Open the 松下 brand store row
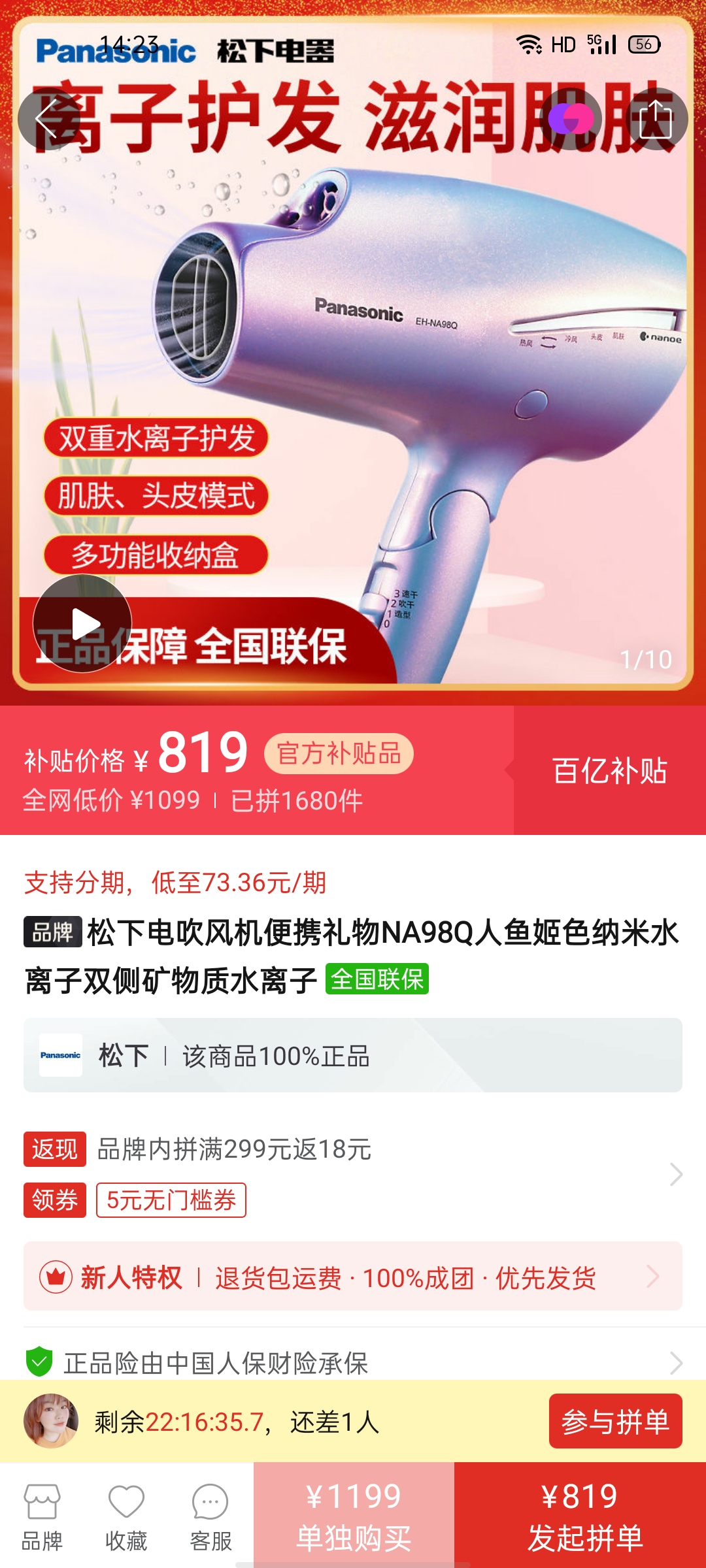Image resolution: width=706 pixels, height=1568 pixels. point(353,1055)
